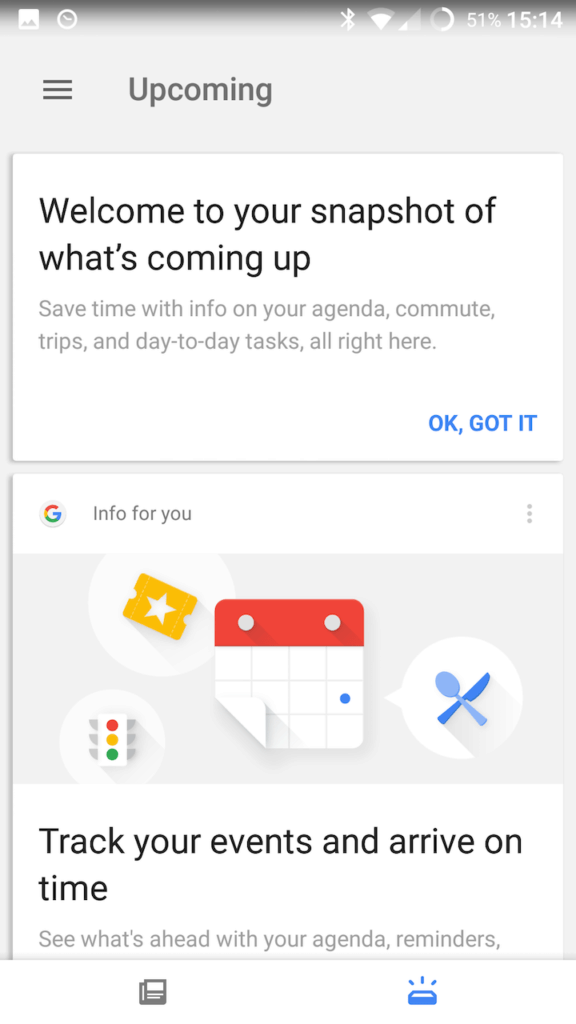Select the Upcoming tab in the bottom bar
Image resolution: width=576 pixels, height=1024 pixels.
click(x=422, y=991)
